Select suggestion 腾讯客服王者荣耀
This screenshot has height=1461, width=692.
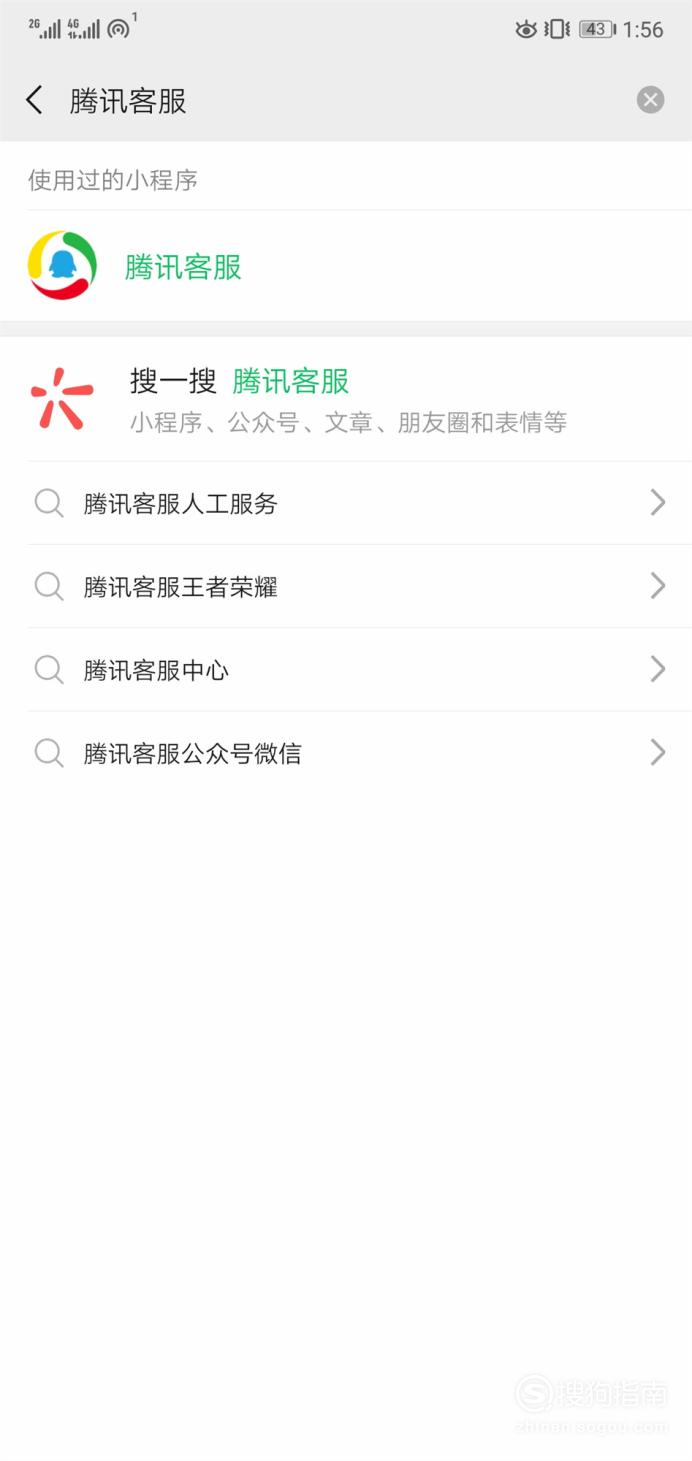pos(346,586)
